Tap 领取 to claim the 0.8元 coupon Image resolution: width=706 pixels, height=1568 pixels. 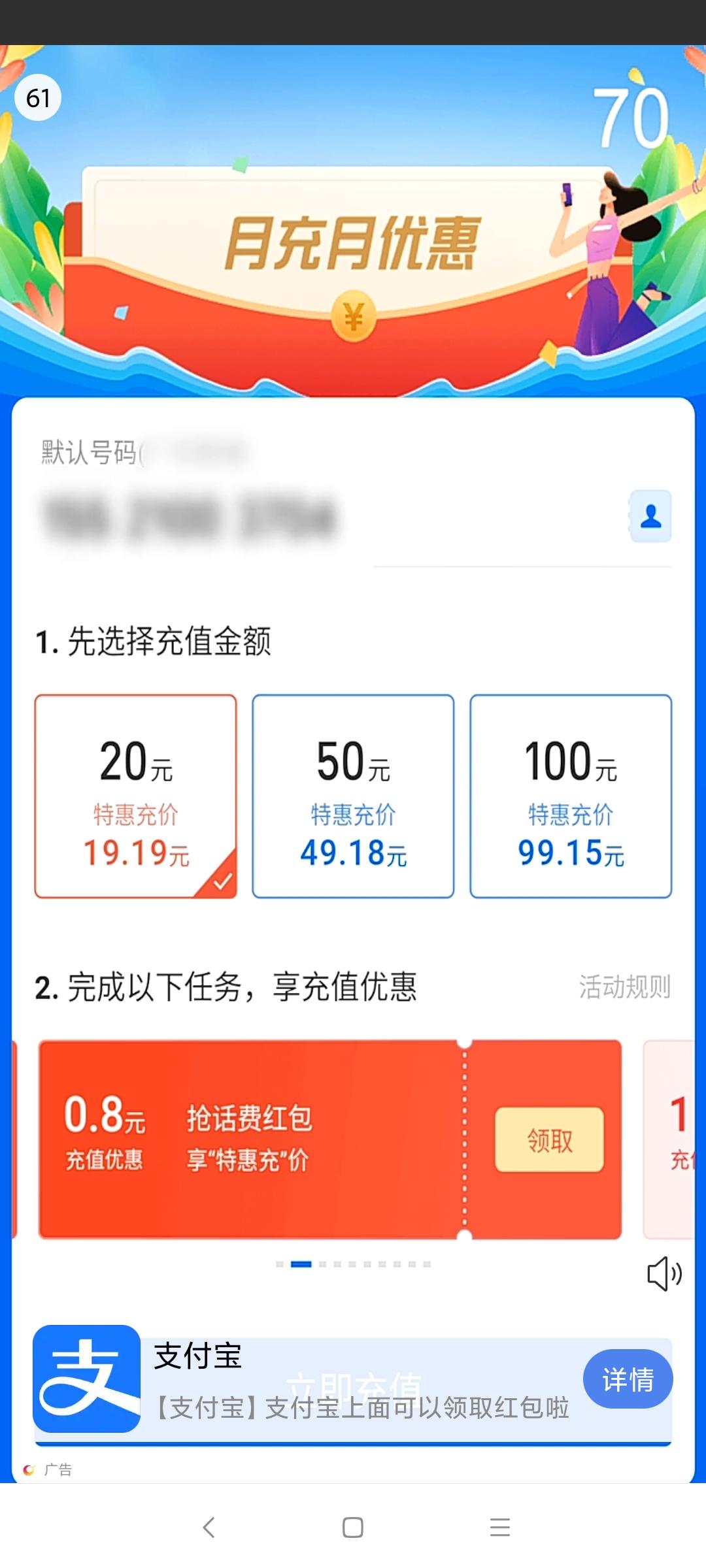[x=550, y=1139]
